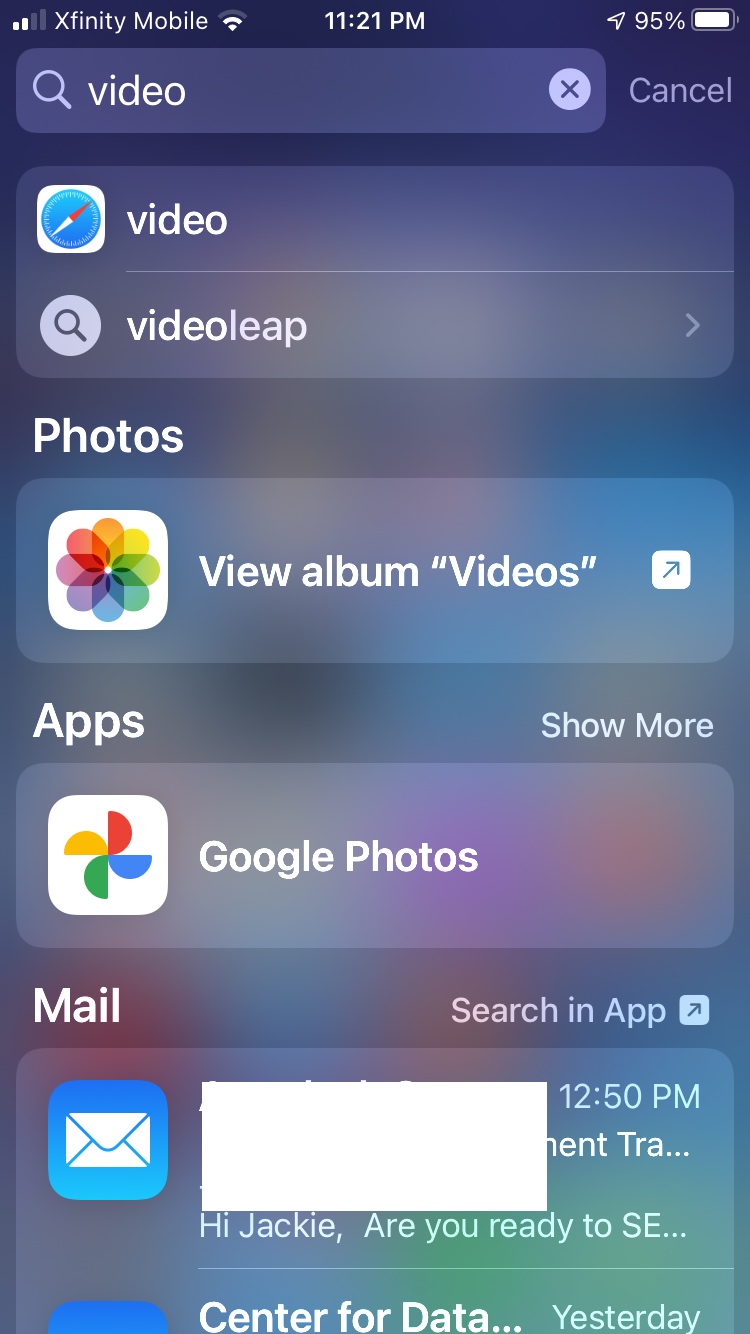The width and height of the screenshot is (750, 1334).
Task: Show more results under Apps
Action: point(627,725)
